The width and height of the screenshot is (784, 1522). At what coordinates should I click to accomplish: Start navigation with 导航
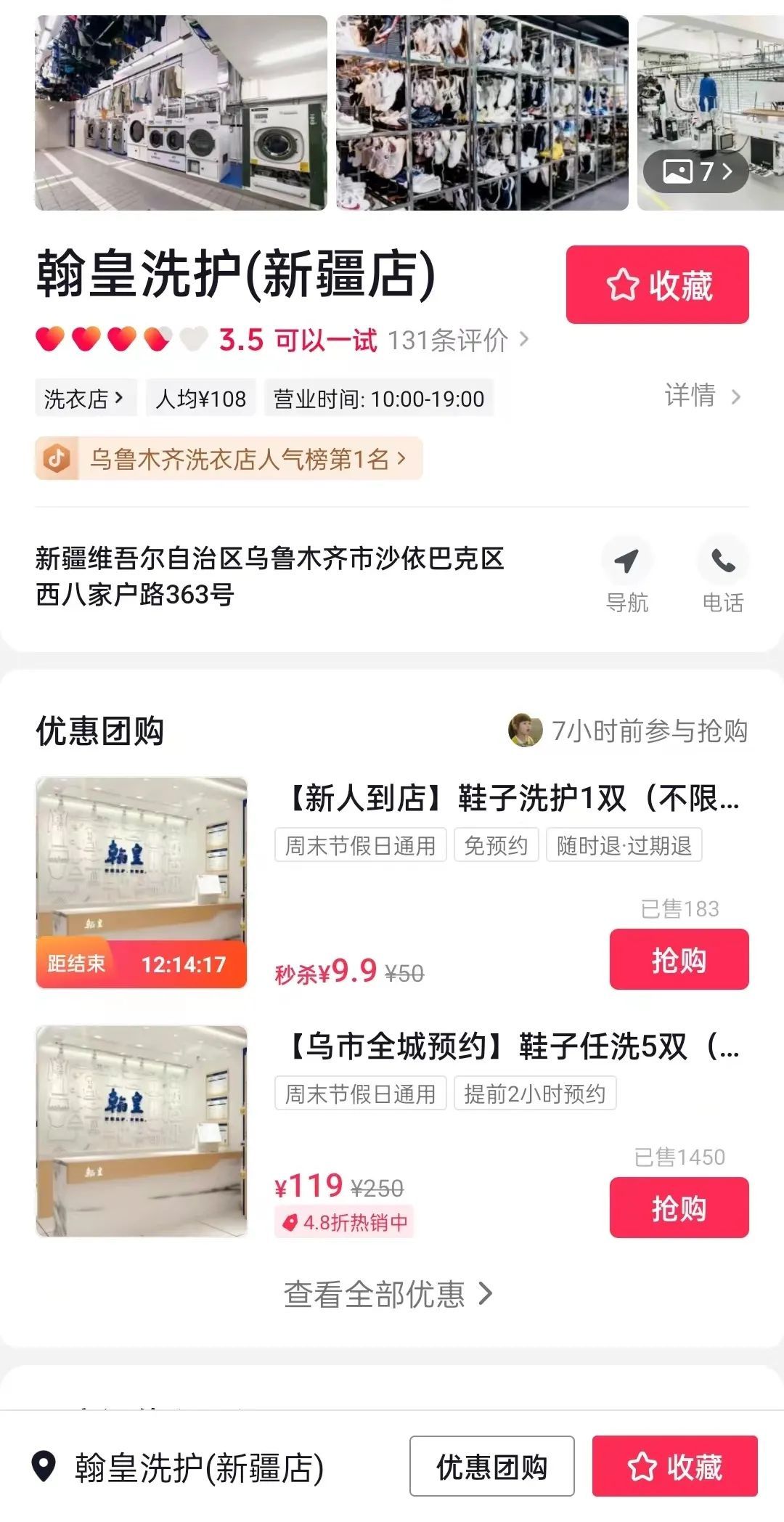626,575
